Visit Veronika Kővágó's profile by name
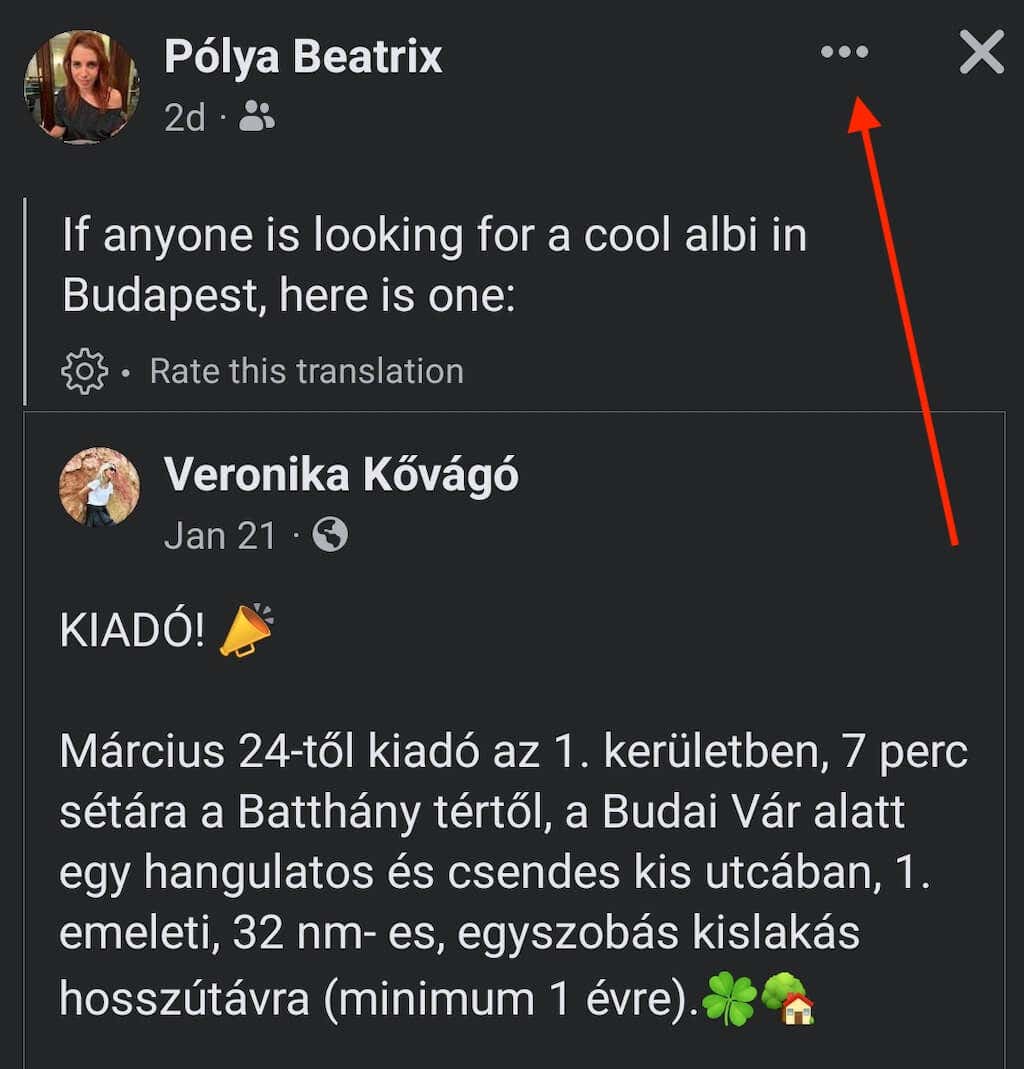Image resolution: width=1024 pixels, height=1069 pixels. [341, 475]
